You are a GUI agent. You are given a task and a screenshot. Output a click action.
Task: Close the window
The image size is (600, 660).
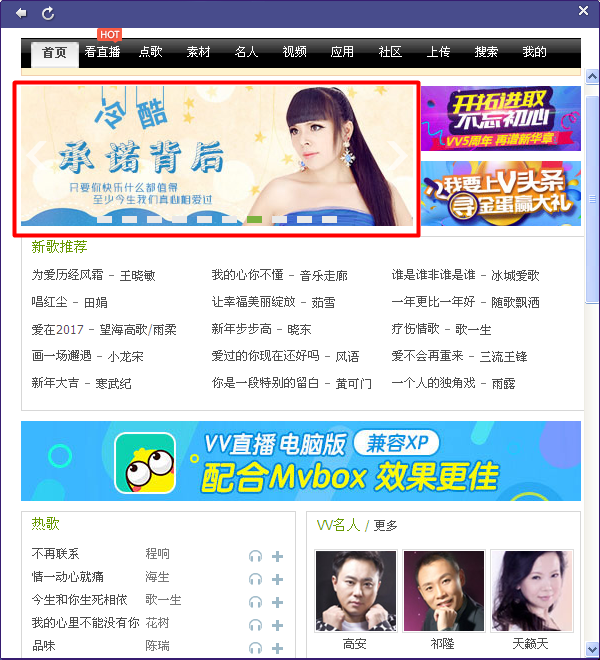pyautogui.click(x=584, y=11)
